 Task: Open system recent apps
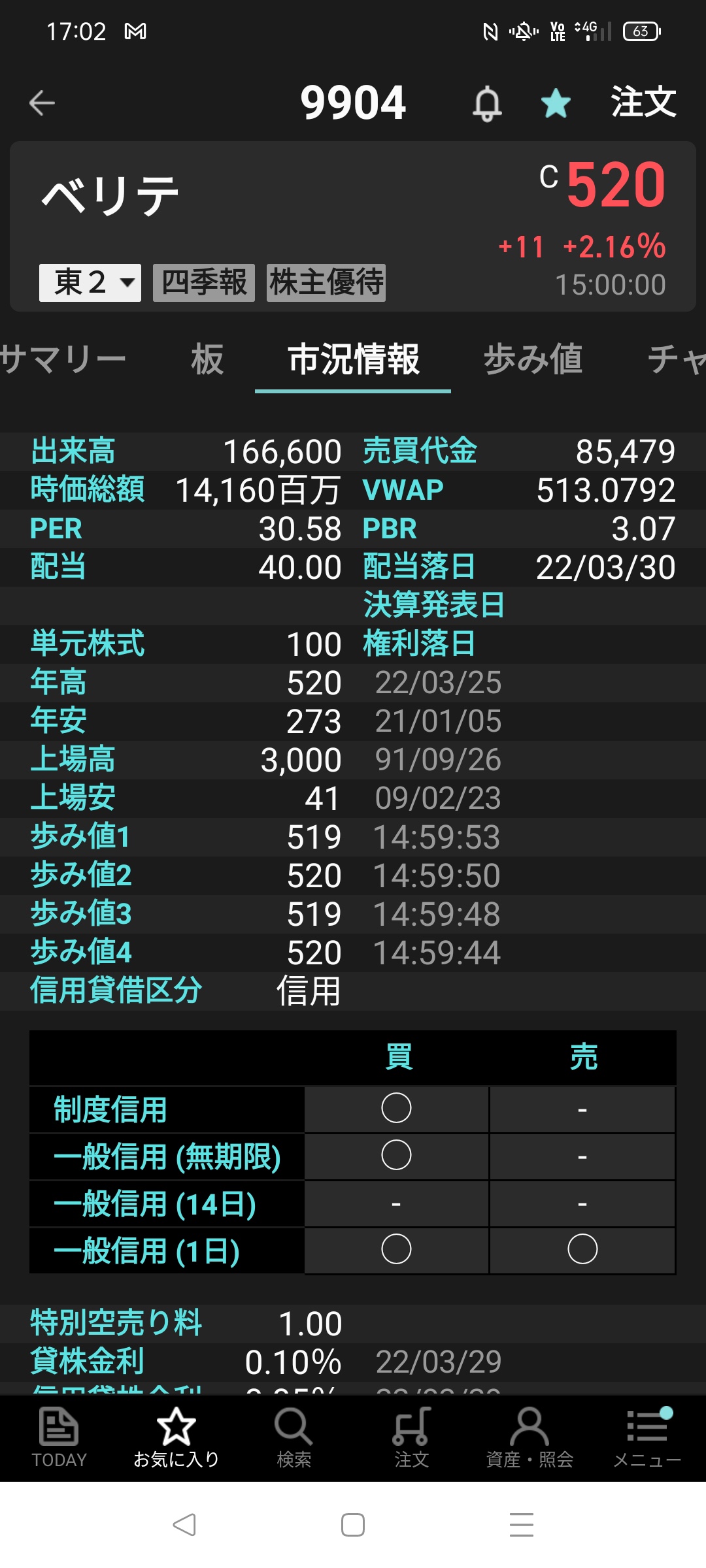(x=522, y=1526)
